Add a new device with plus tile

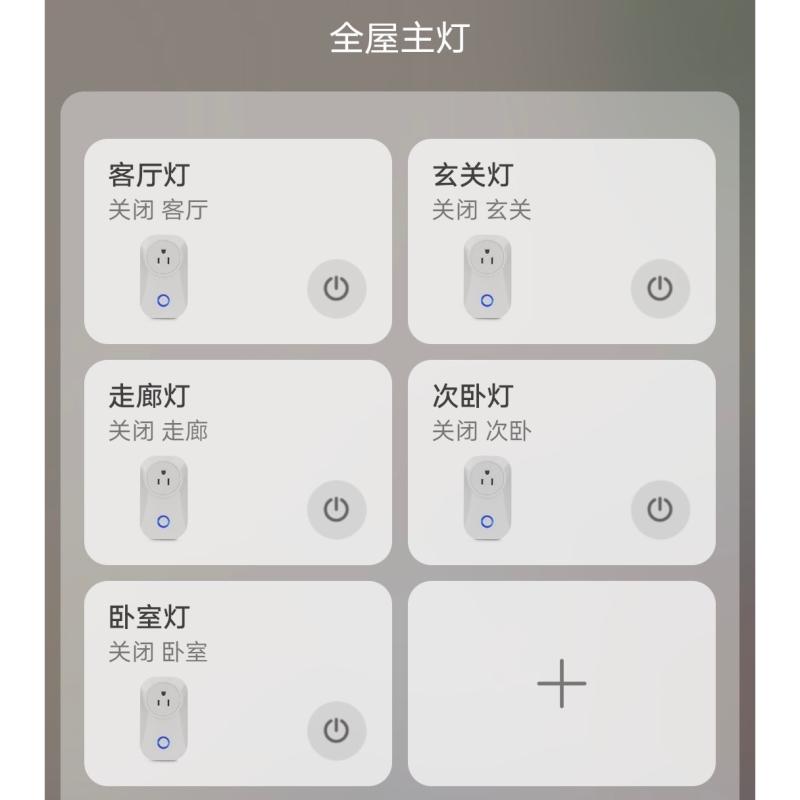[561, 684]
